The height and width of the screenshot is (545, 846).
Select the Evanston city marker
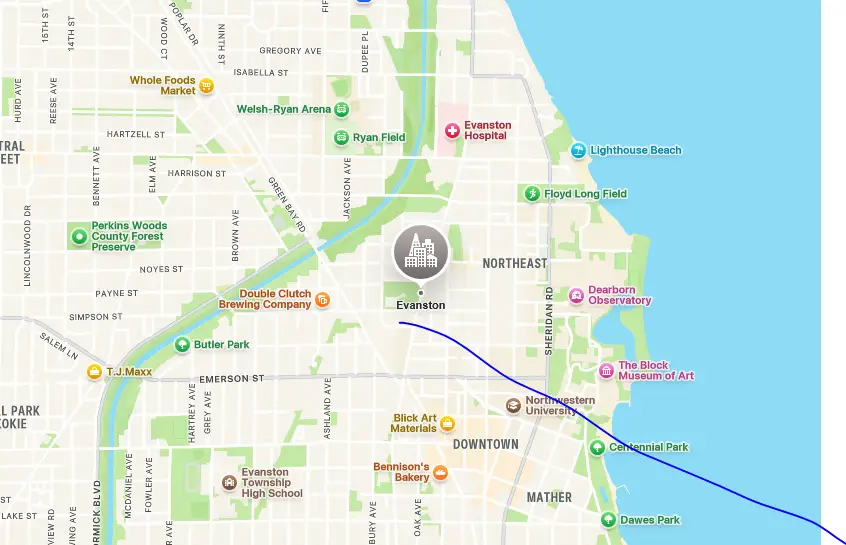[420, 253]
